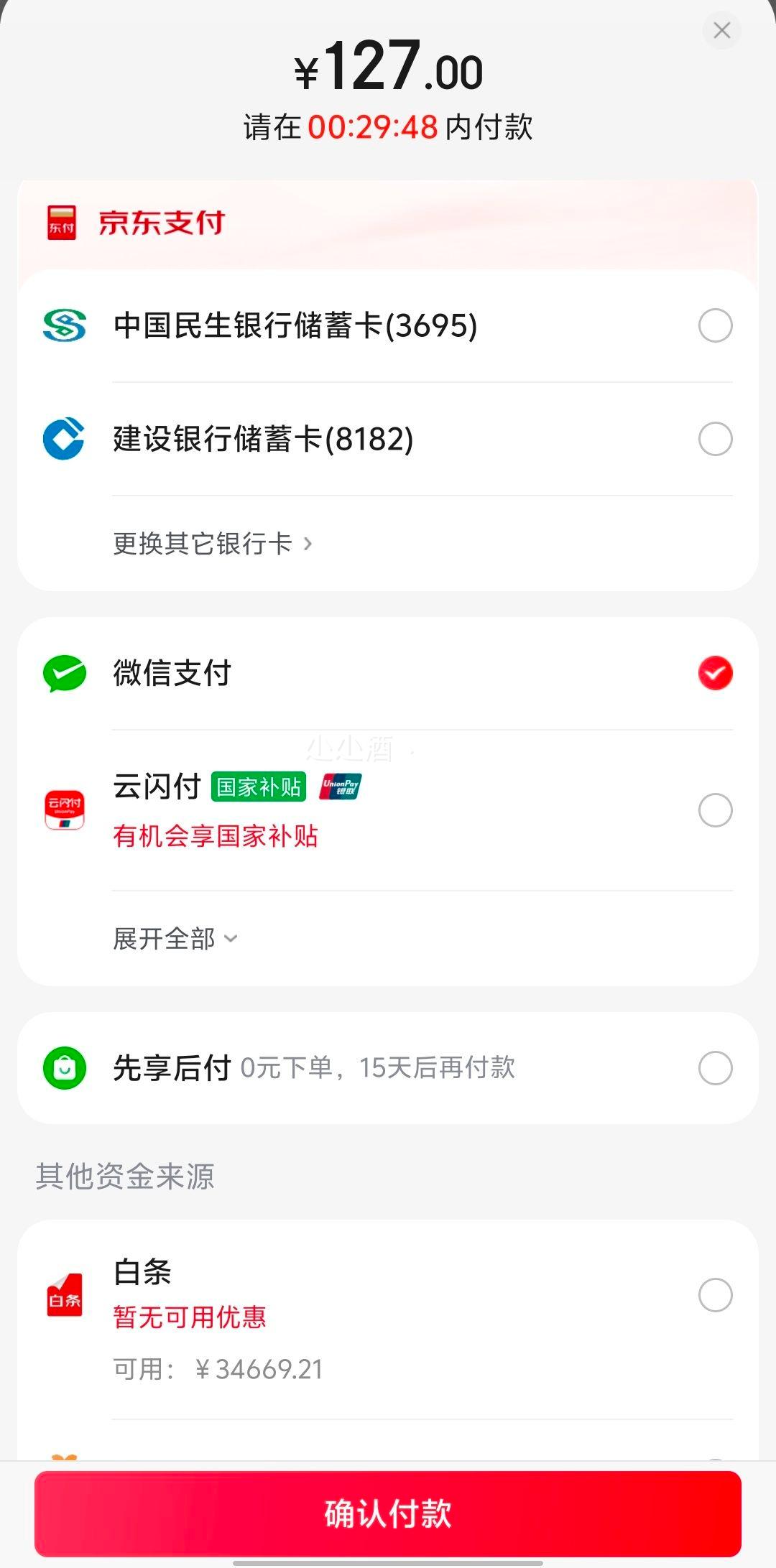
Task: Choose 先享后付 pay-later option
Action: coord(715,1068)
